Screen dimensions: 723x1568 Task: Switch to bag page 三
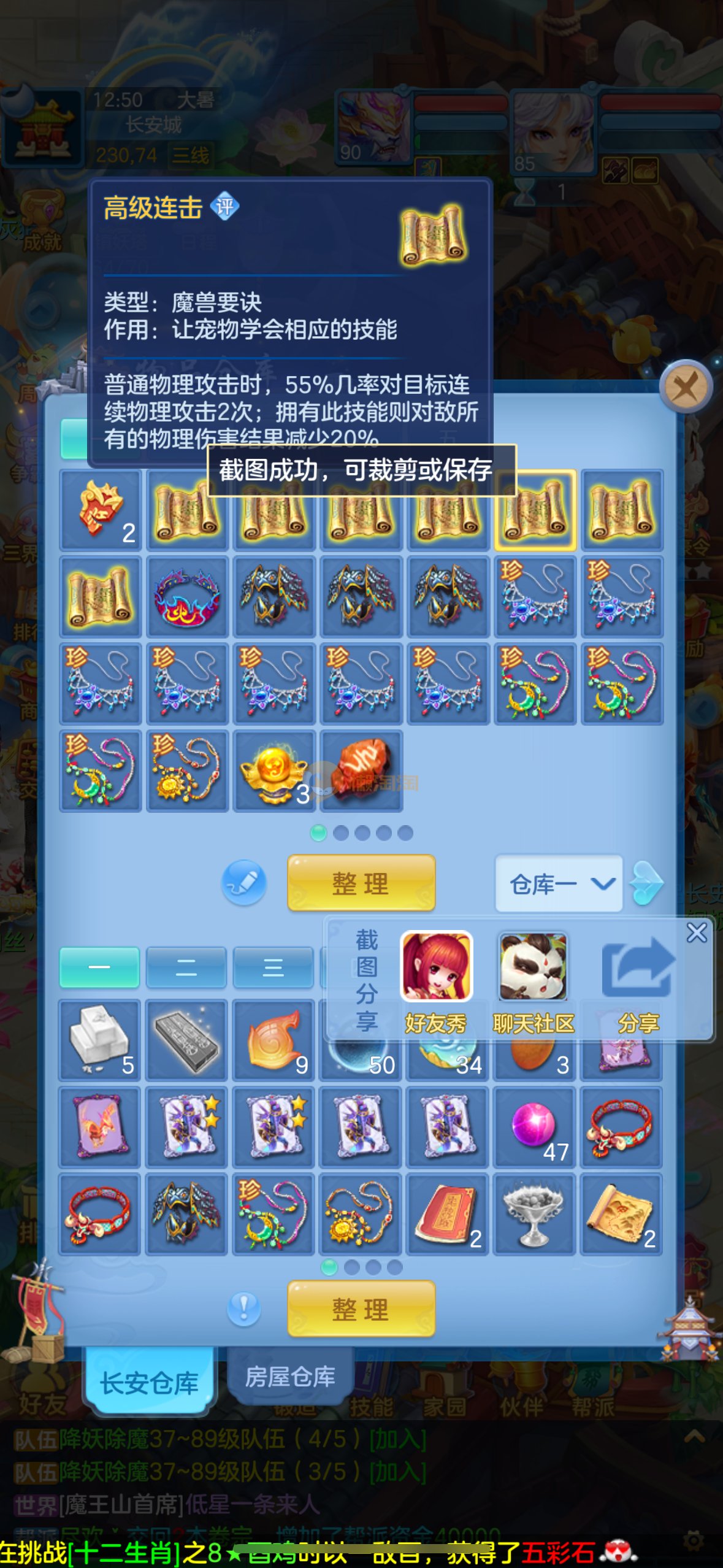(273, 968)
